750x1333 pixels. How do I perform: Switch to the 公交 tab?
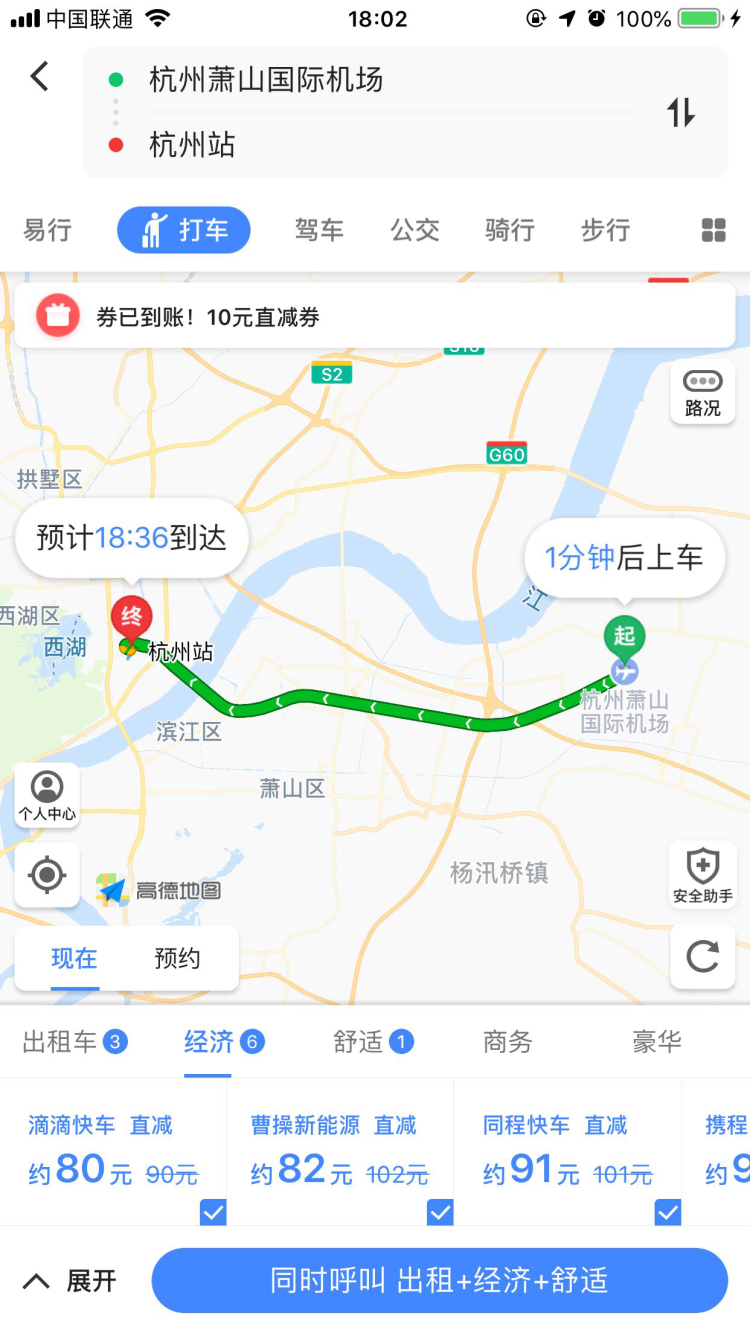point(415,230)
